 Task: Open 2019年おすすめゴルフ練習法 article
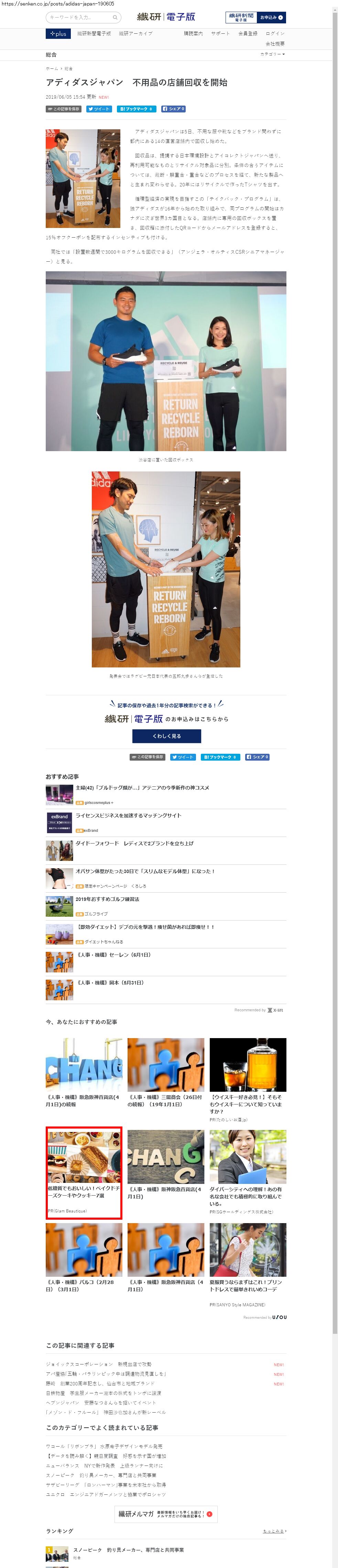pyautogui.click(x=107, y=899)
